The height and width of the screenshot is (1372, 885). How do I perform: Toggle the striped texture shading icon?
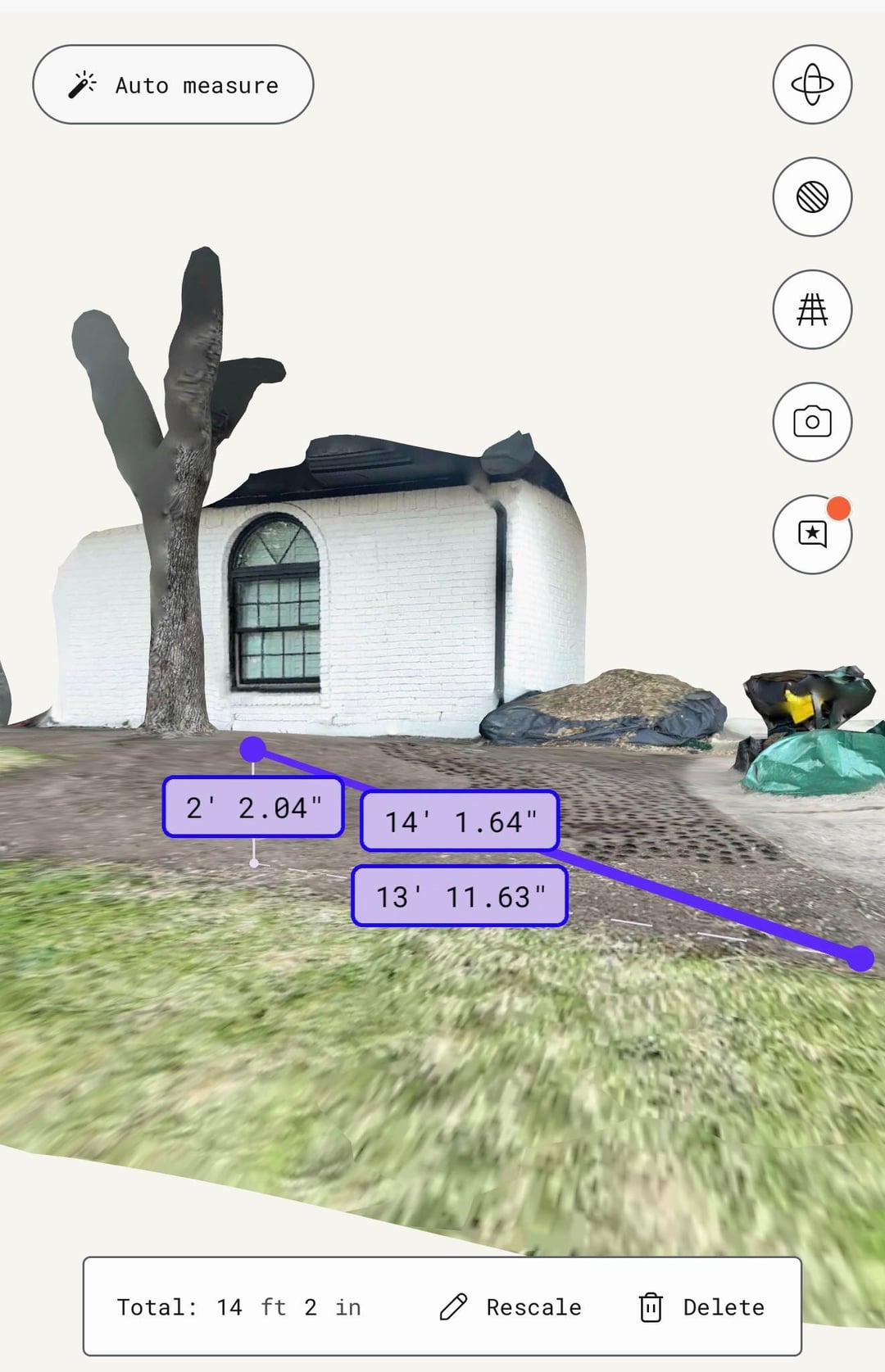tap(812, 197)
